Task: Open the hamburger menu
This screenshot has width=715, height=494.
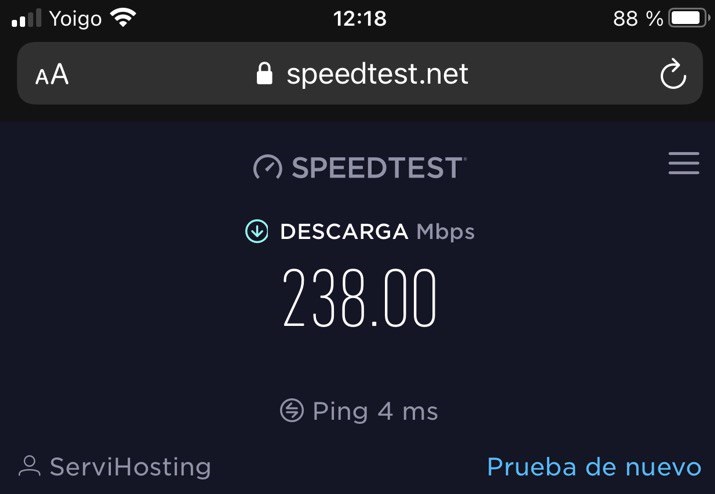Action: [683, 164]
